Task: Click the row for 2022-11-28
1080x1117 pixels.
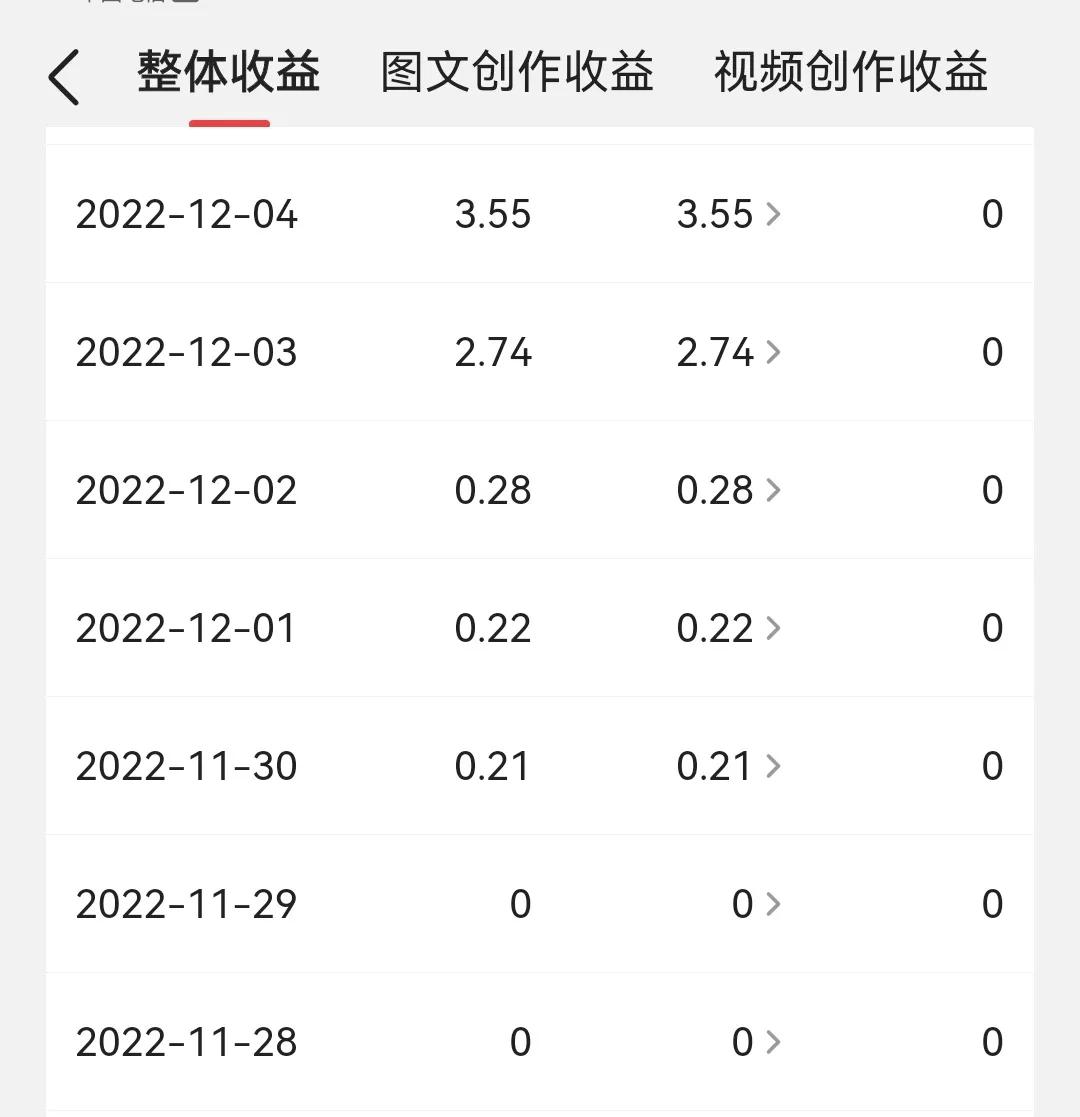Action: click(x=540, y=1041)
